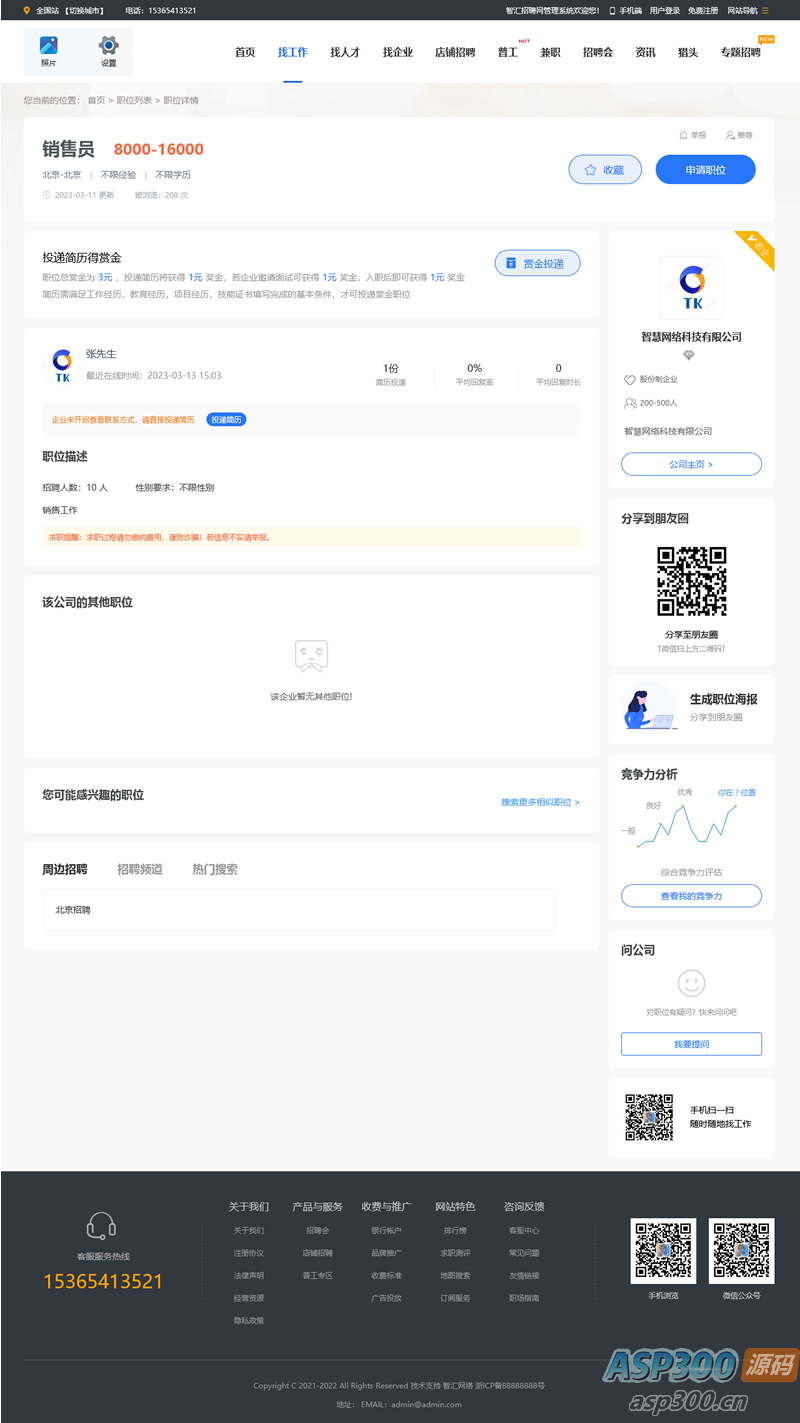Open 找人才 in the top navigation
The width and height of the screenshot is (800, 1423).
tap(345, 52)
